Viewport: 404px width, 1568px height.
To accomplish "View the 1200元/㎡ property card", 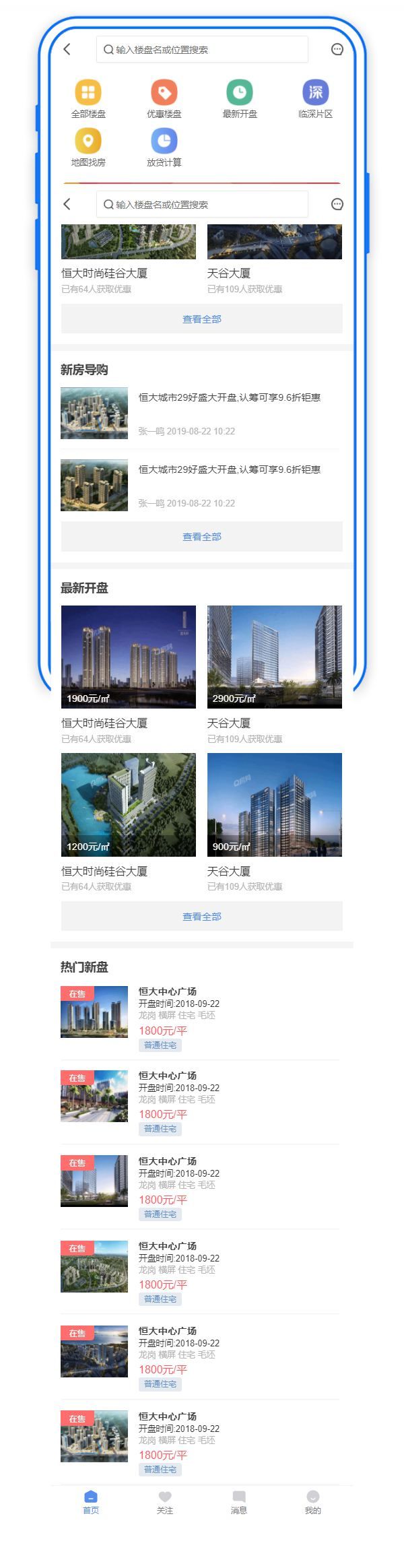I will point(129,805).
